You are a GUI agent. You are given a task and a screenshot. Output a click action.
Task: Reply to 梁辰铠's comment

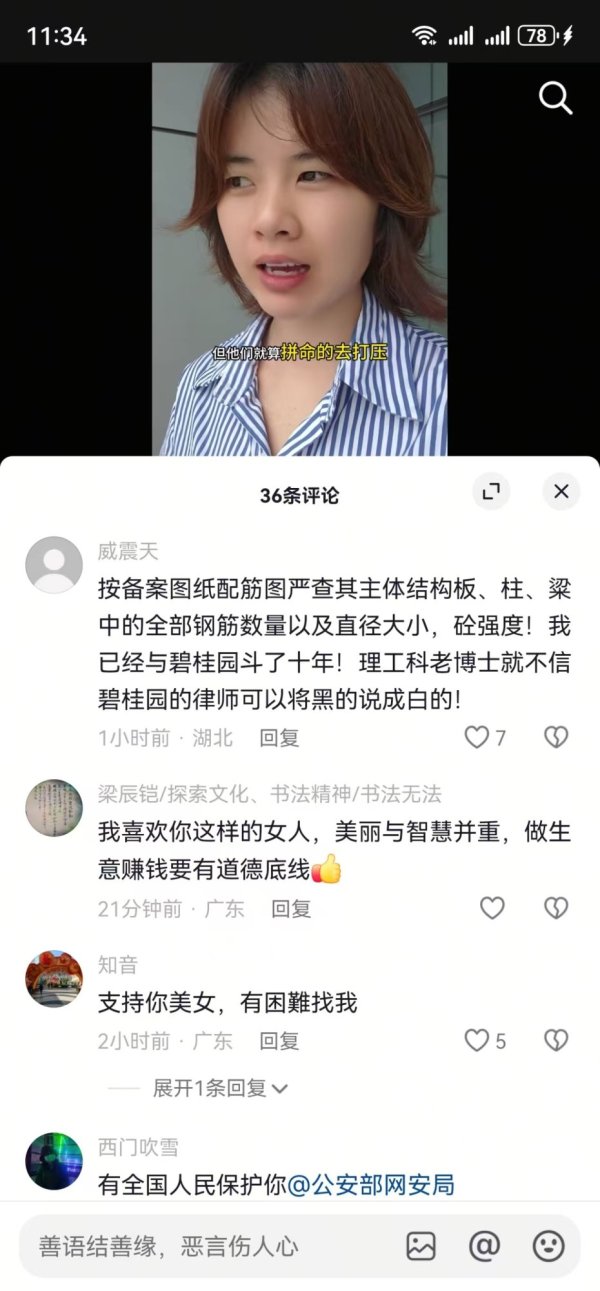[291, 908]
